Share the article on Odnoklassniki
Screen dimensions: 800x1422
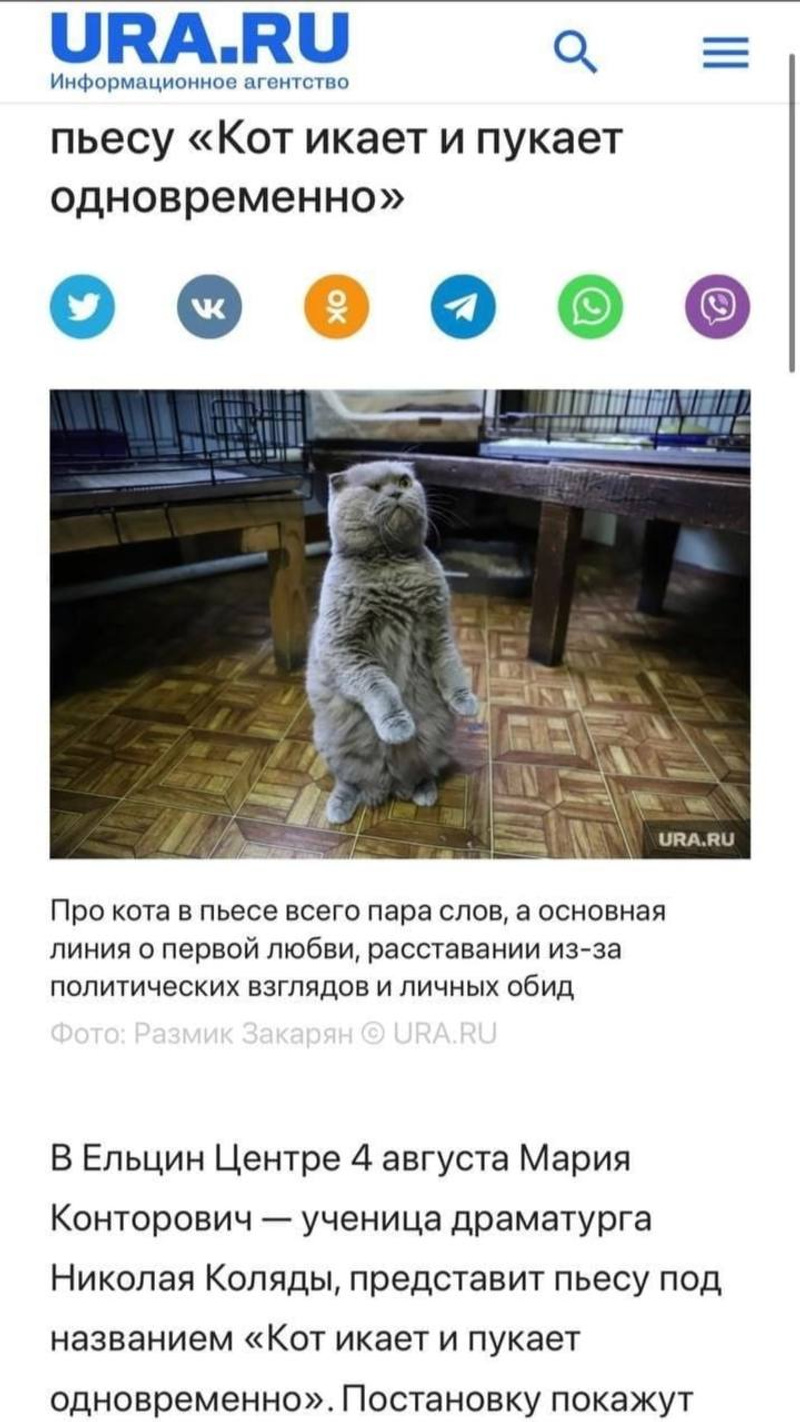coord(336,306)
